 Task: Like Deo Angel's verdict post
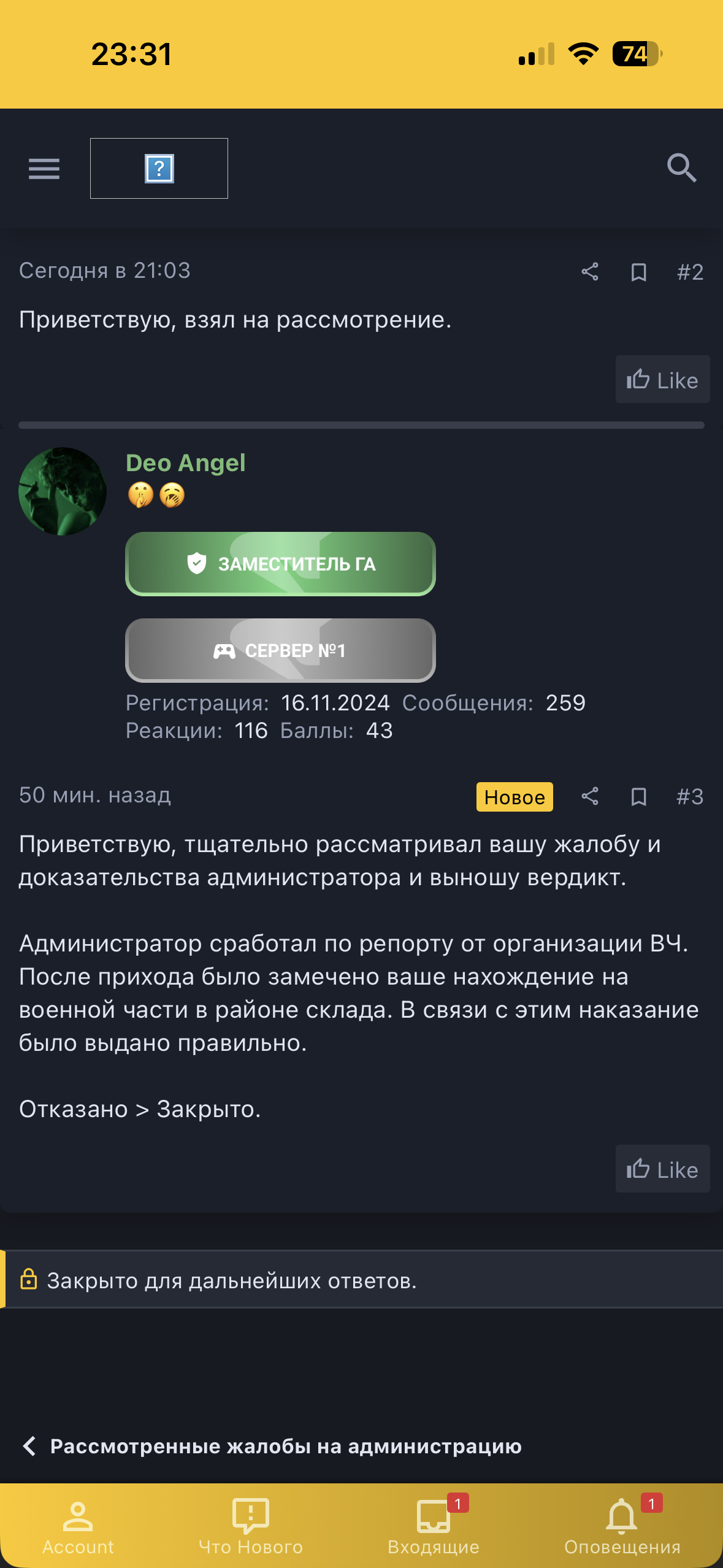(x=662, y=1169)
